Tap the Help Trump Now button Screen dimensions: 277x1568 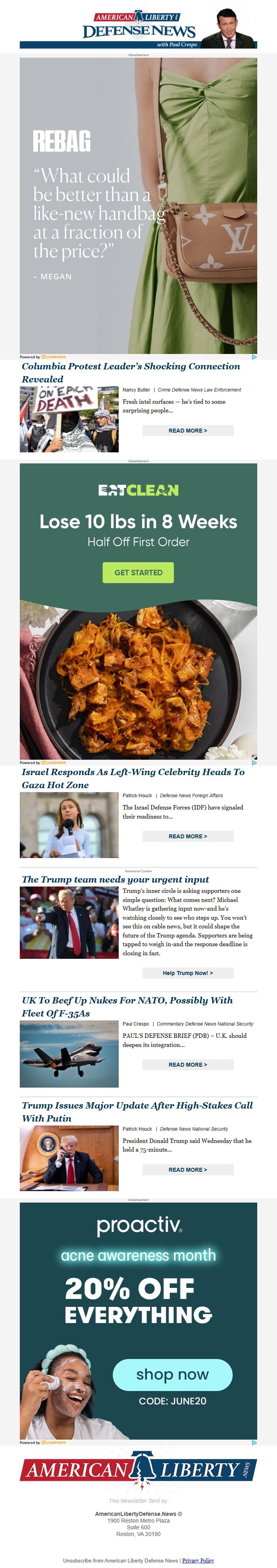187,973
